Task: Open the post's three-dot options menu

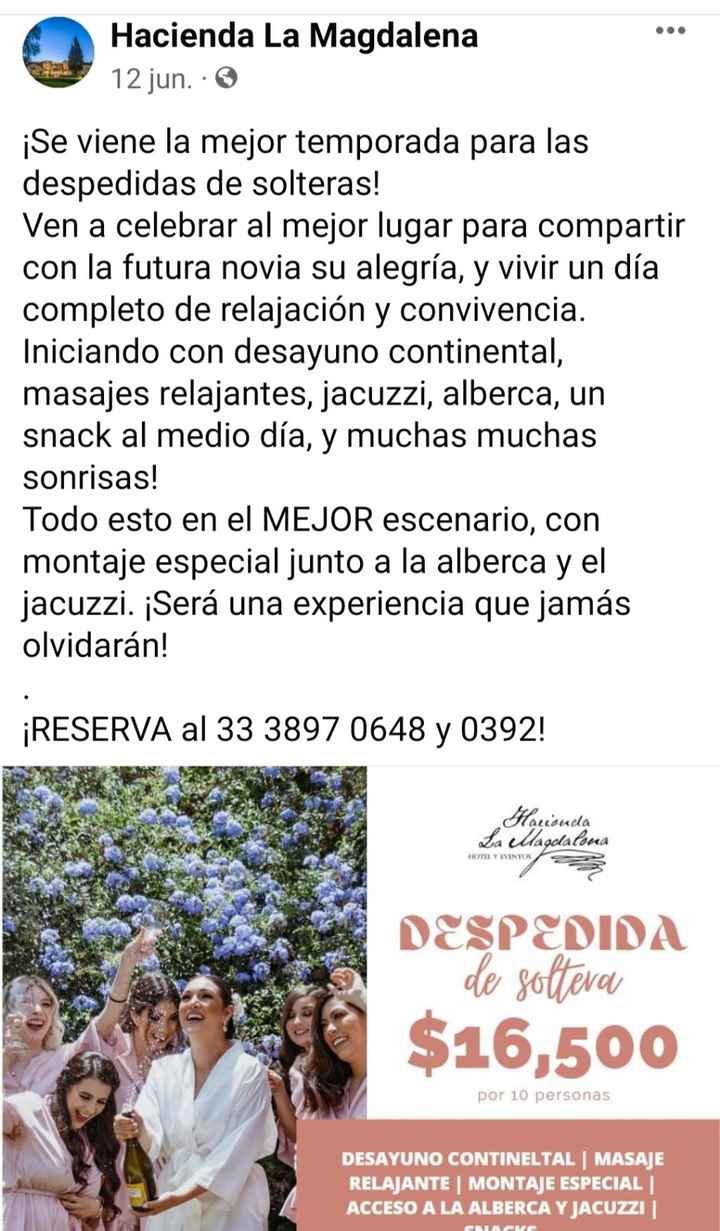Action: (x=670, y=31)
